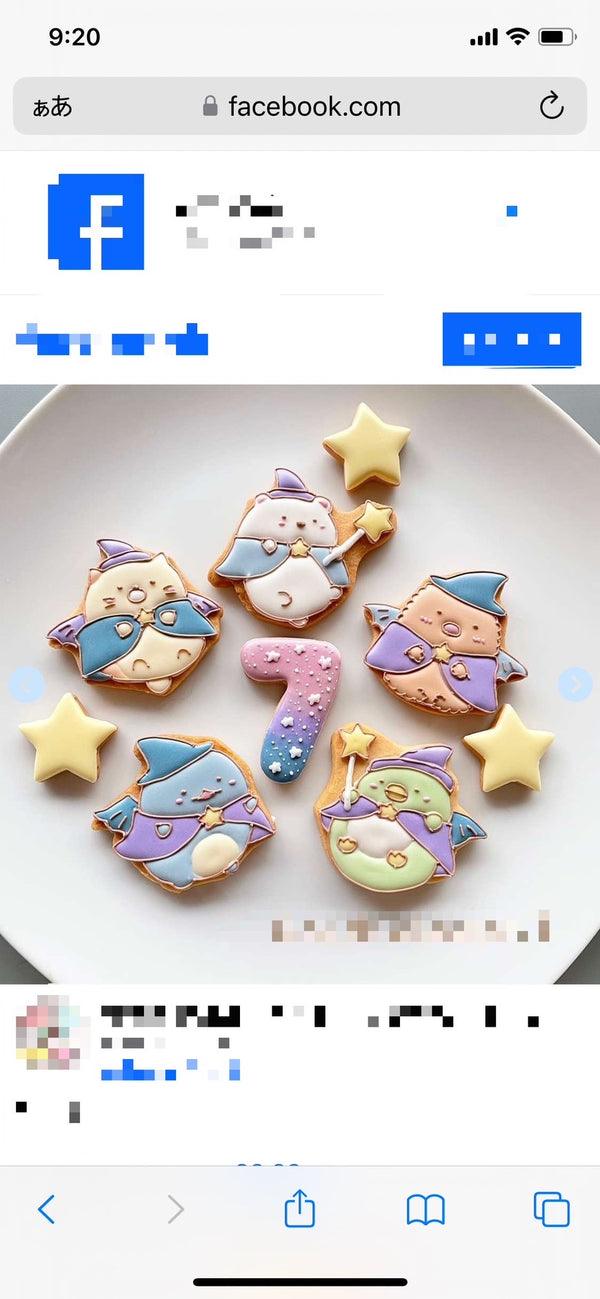
Task: Show the previous photo in carousel
Action: click(26, 684)
